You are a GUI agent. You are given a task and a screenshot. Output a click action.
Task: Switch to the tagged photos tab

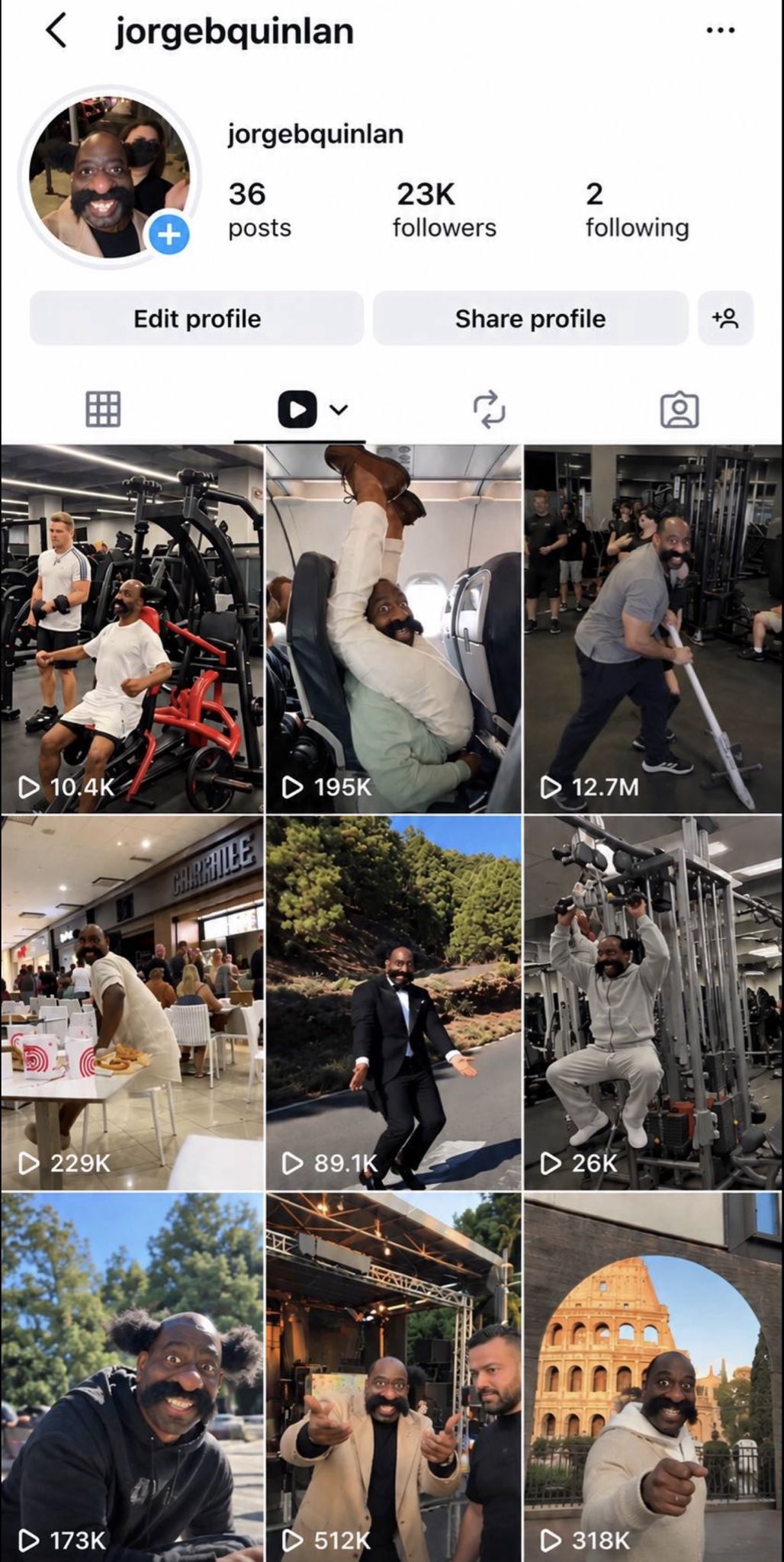point(679,410)
